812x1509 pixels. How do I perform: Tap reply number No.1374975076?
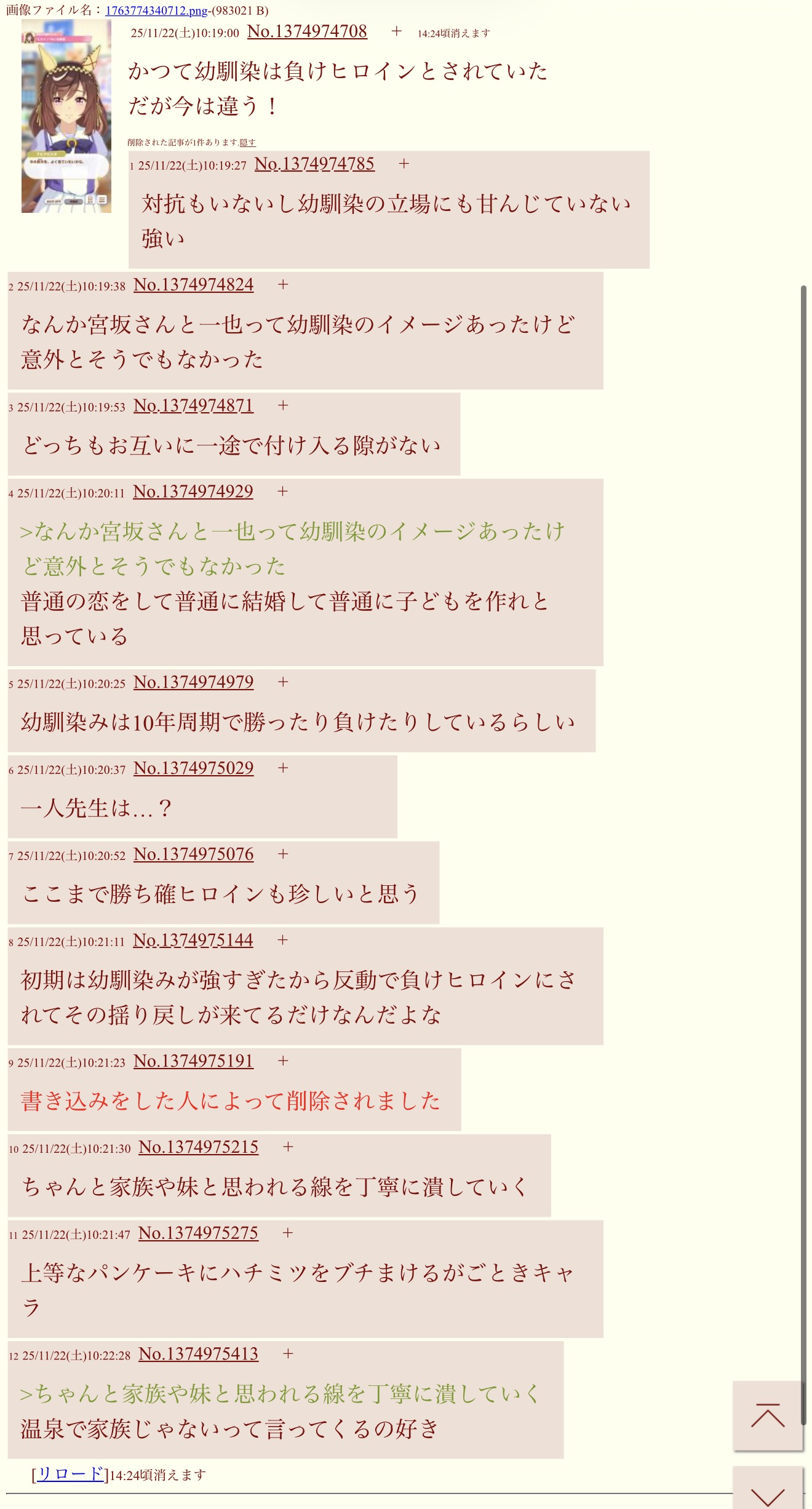click(x=194, y=855)
